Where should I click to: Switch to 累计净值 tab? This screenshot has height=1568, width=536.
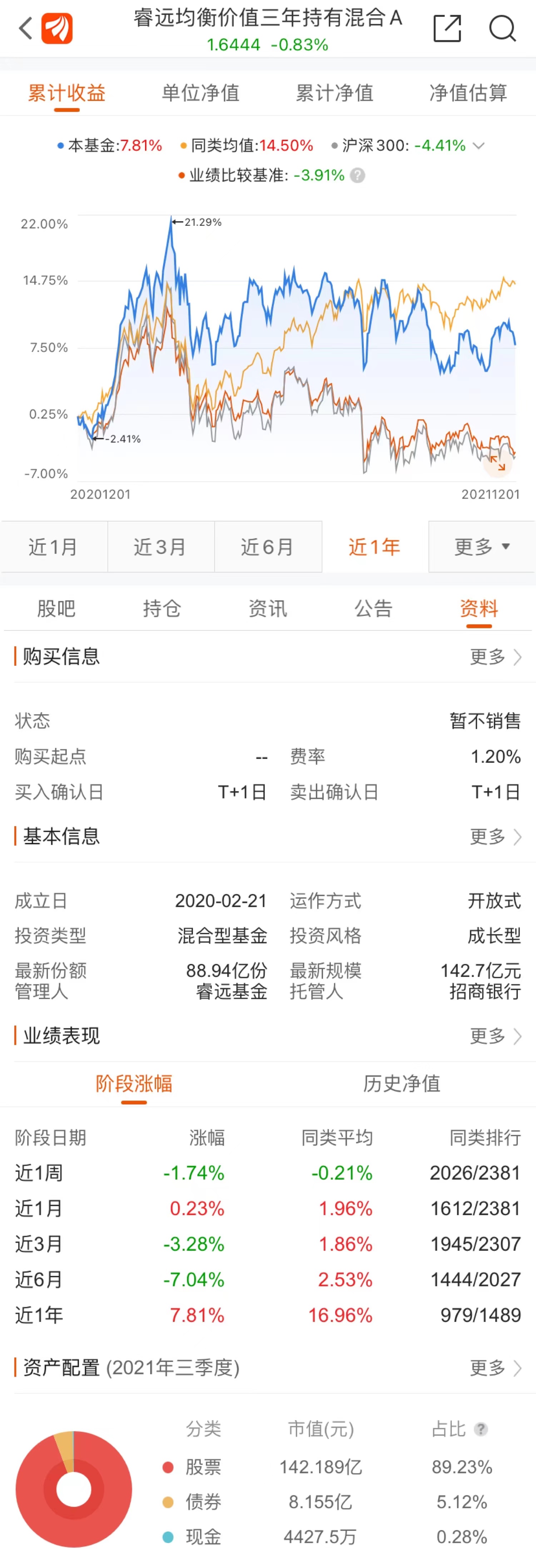point(334,93)
